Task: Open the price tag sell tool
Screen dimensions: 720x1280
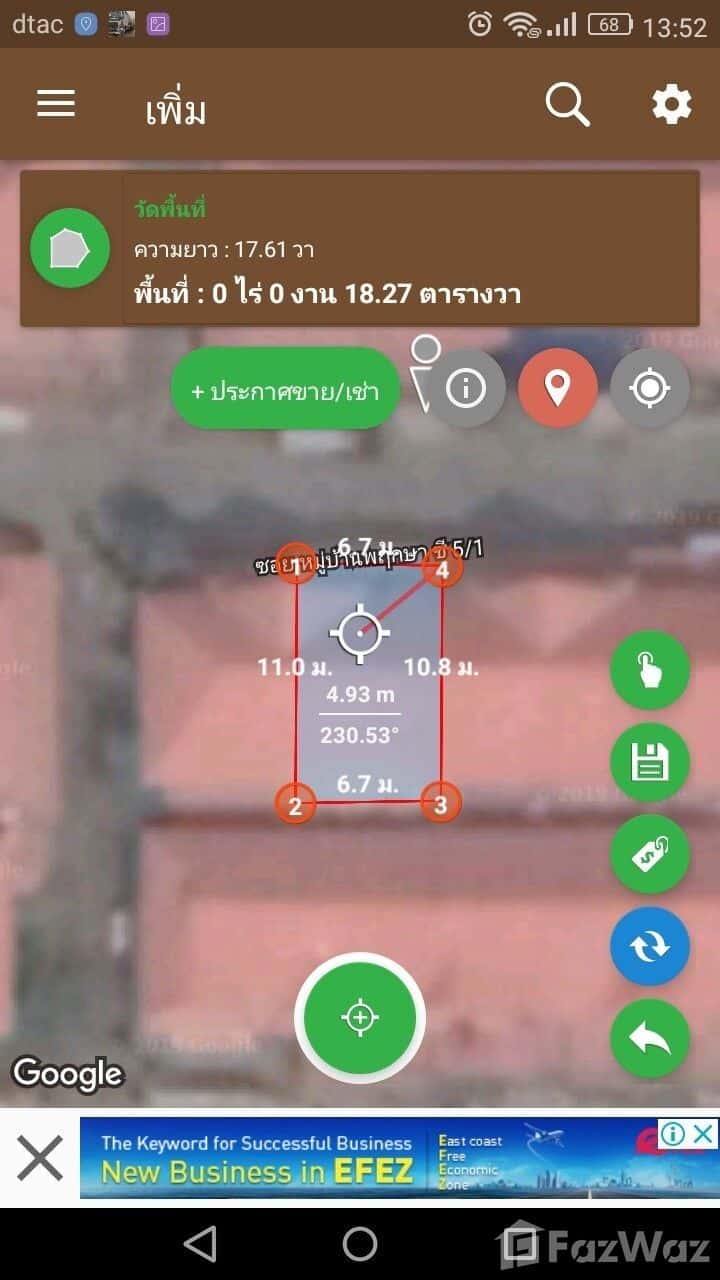Action: (x=649, y=854)
